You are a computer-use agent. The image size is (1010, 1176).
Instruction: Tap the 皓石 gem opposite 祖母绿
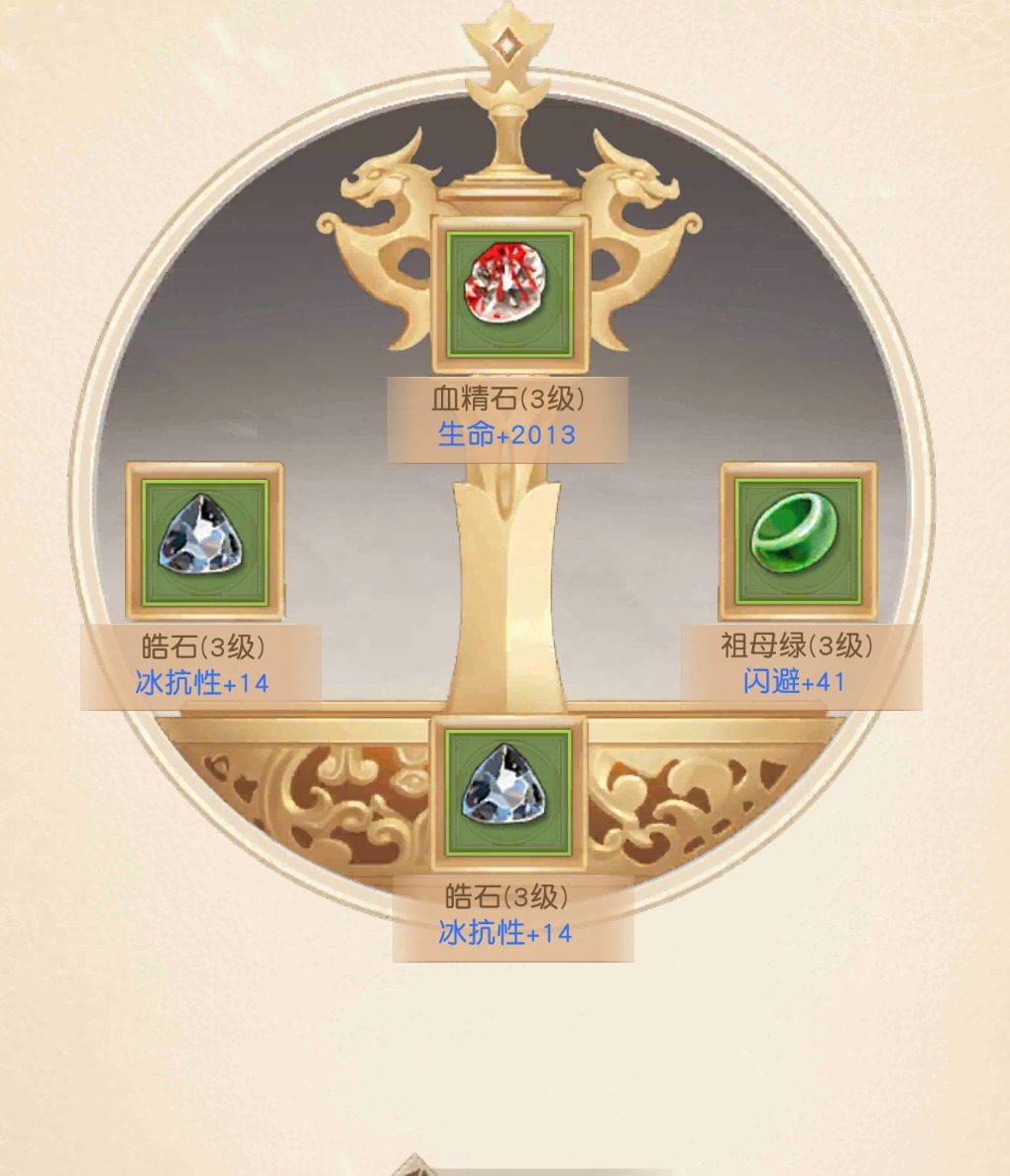pos(204,541)
